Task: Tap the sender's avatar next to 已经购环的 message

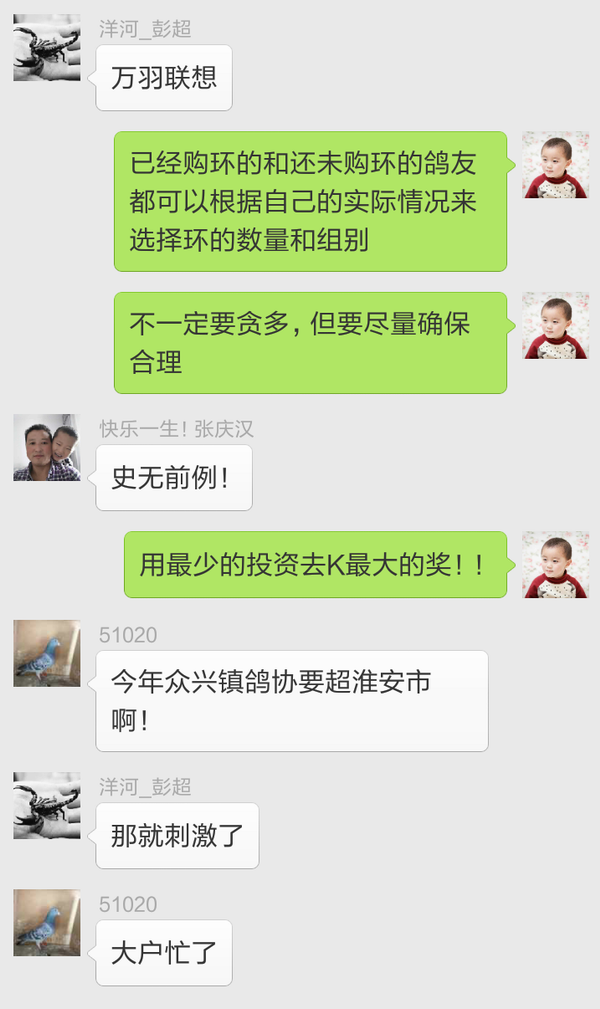Action: pyautogui.click(x=555, y=165)
